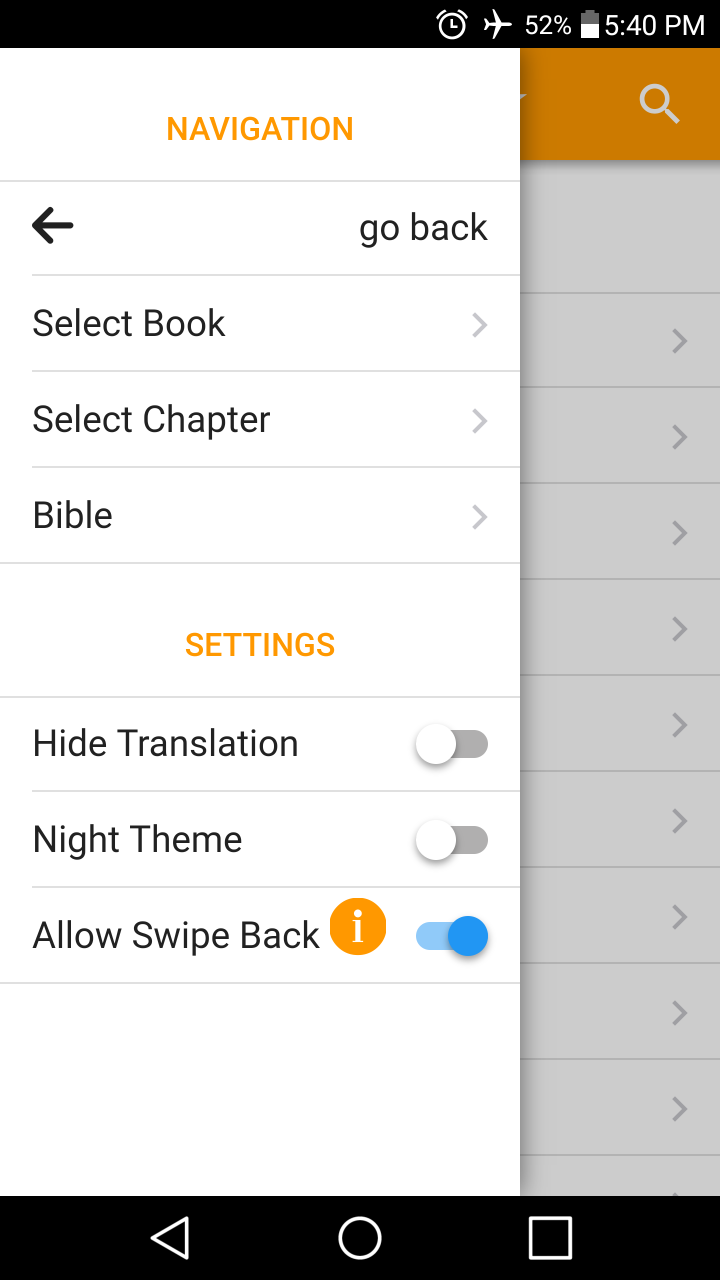Tap the airplane mode status icon

[x=497, y=24]
